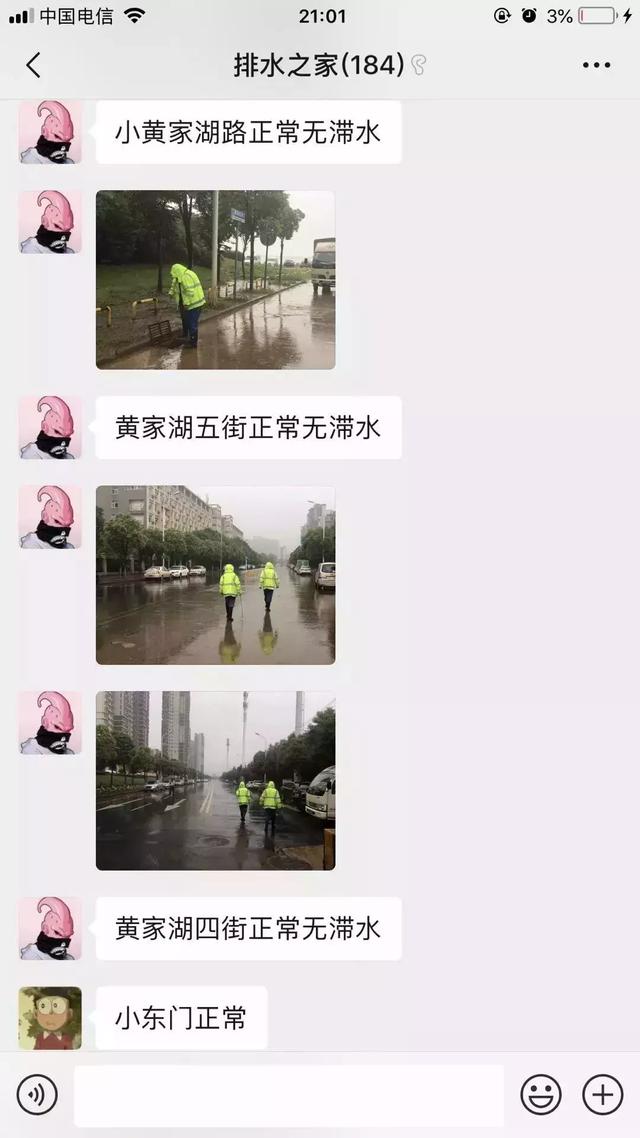Open photo below 黄家湖五街正常无滞水 message
The width and height of the screenshot is (640, 1138).
pyautogui.click(x=215, y=575)
